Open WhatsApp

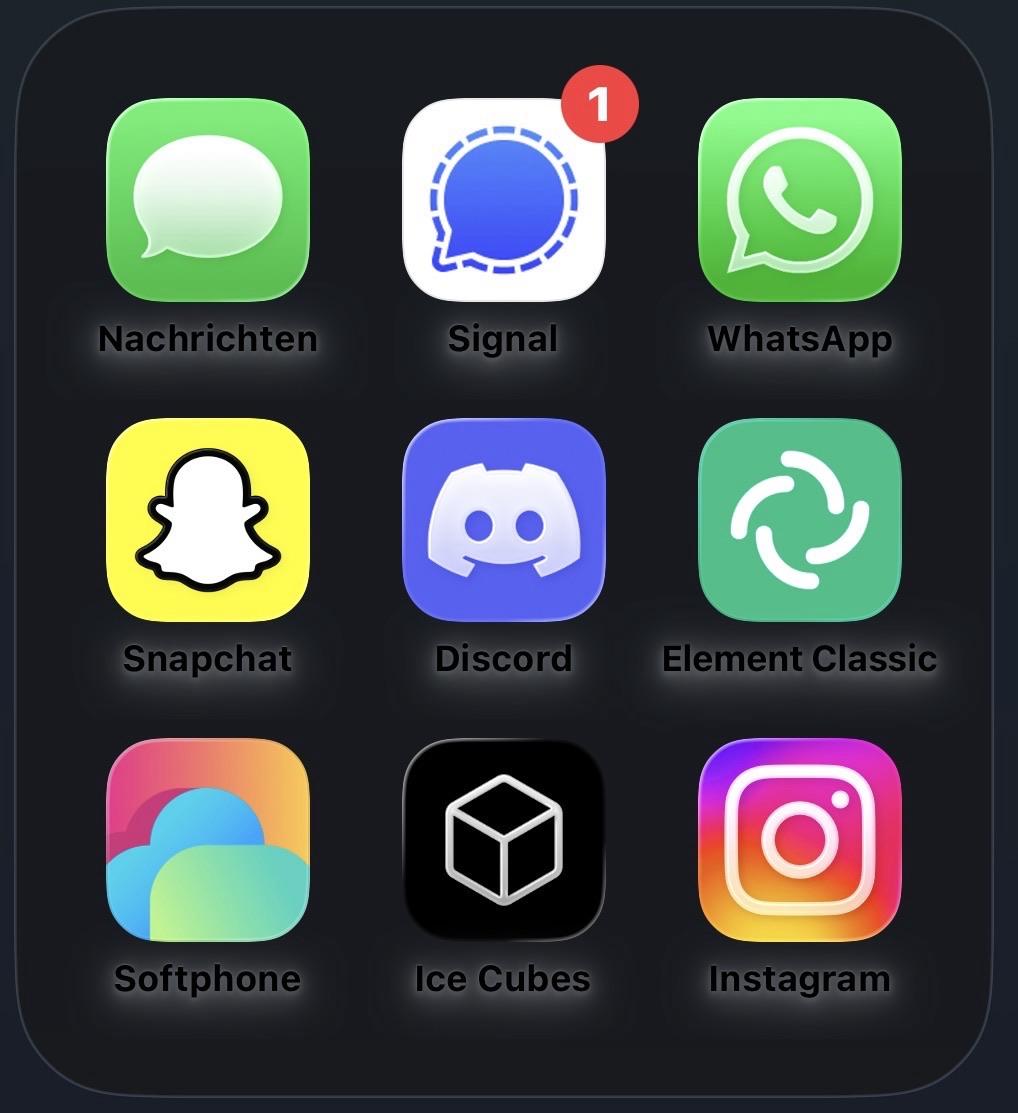pos(799,200)
